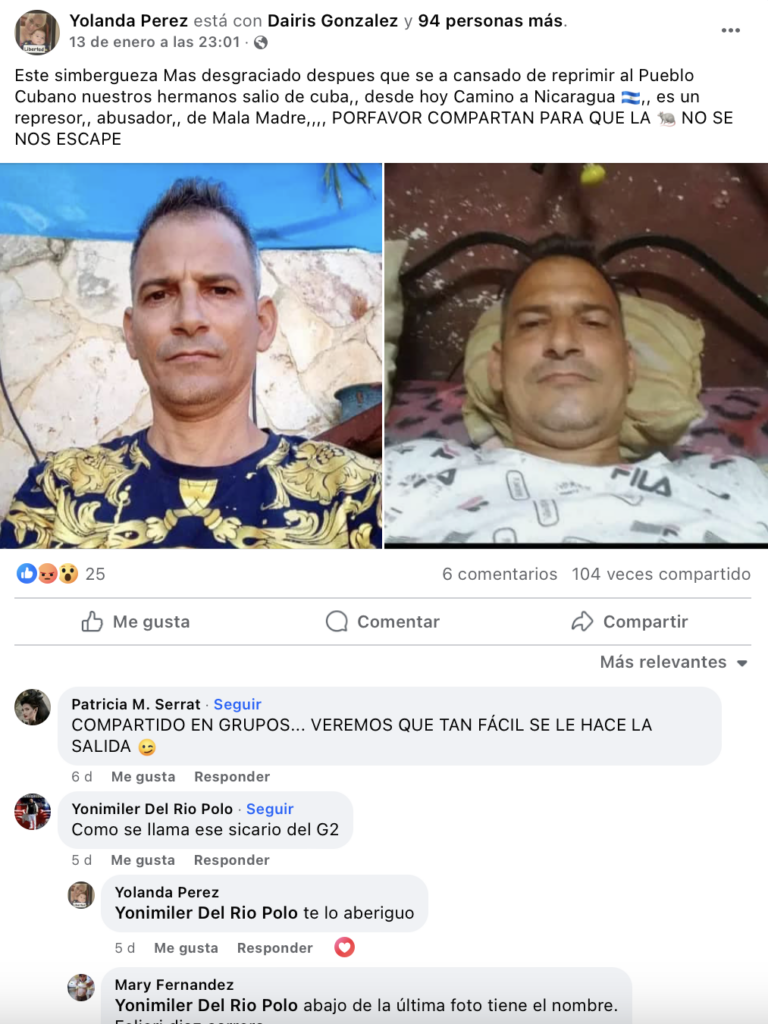Open the right photo with FILA shirt
This screenshot has height=1024, width=768.
point(576,356)
